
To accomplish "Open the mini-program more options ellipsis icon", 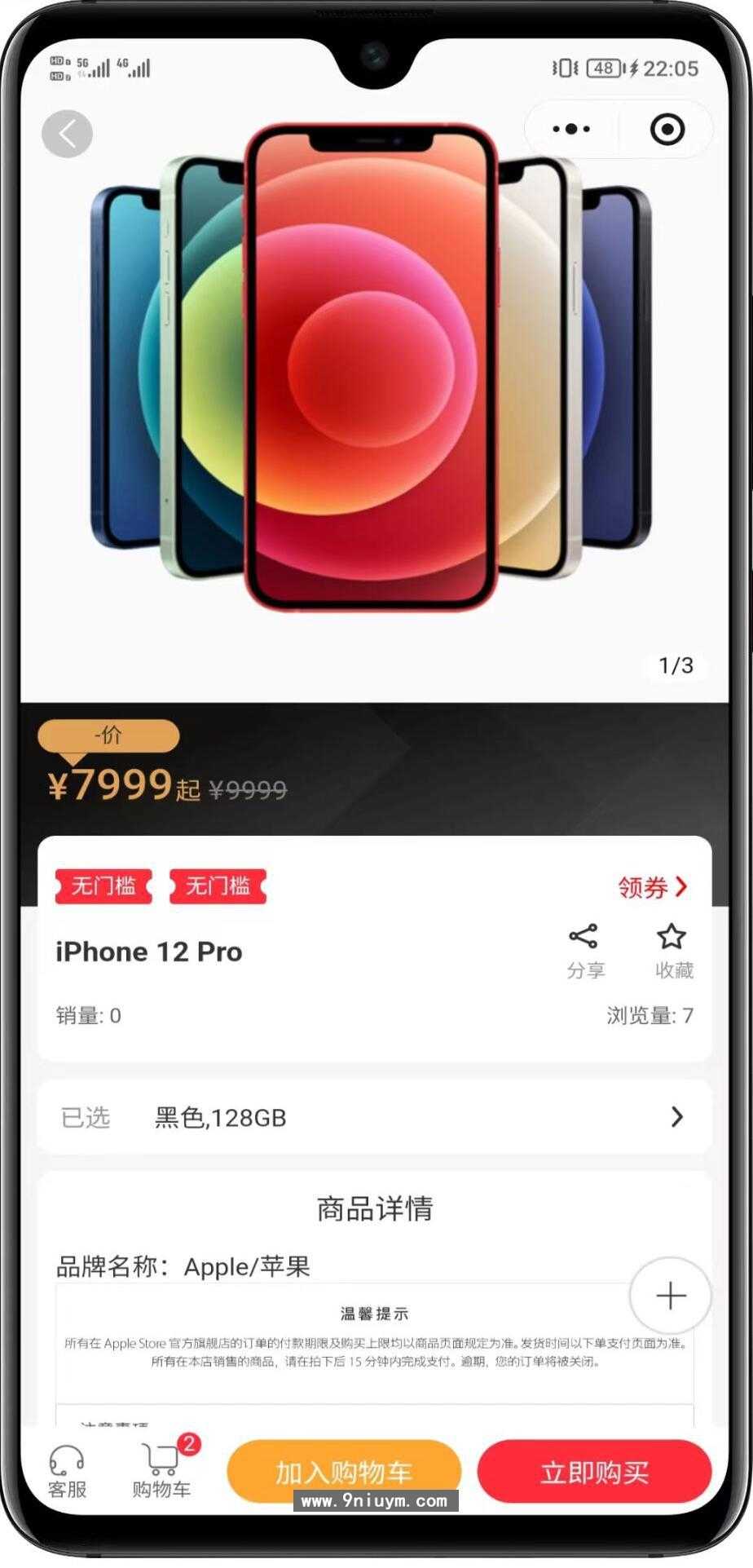I will tap(569, 129).
